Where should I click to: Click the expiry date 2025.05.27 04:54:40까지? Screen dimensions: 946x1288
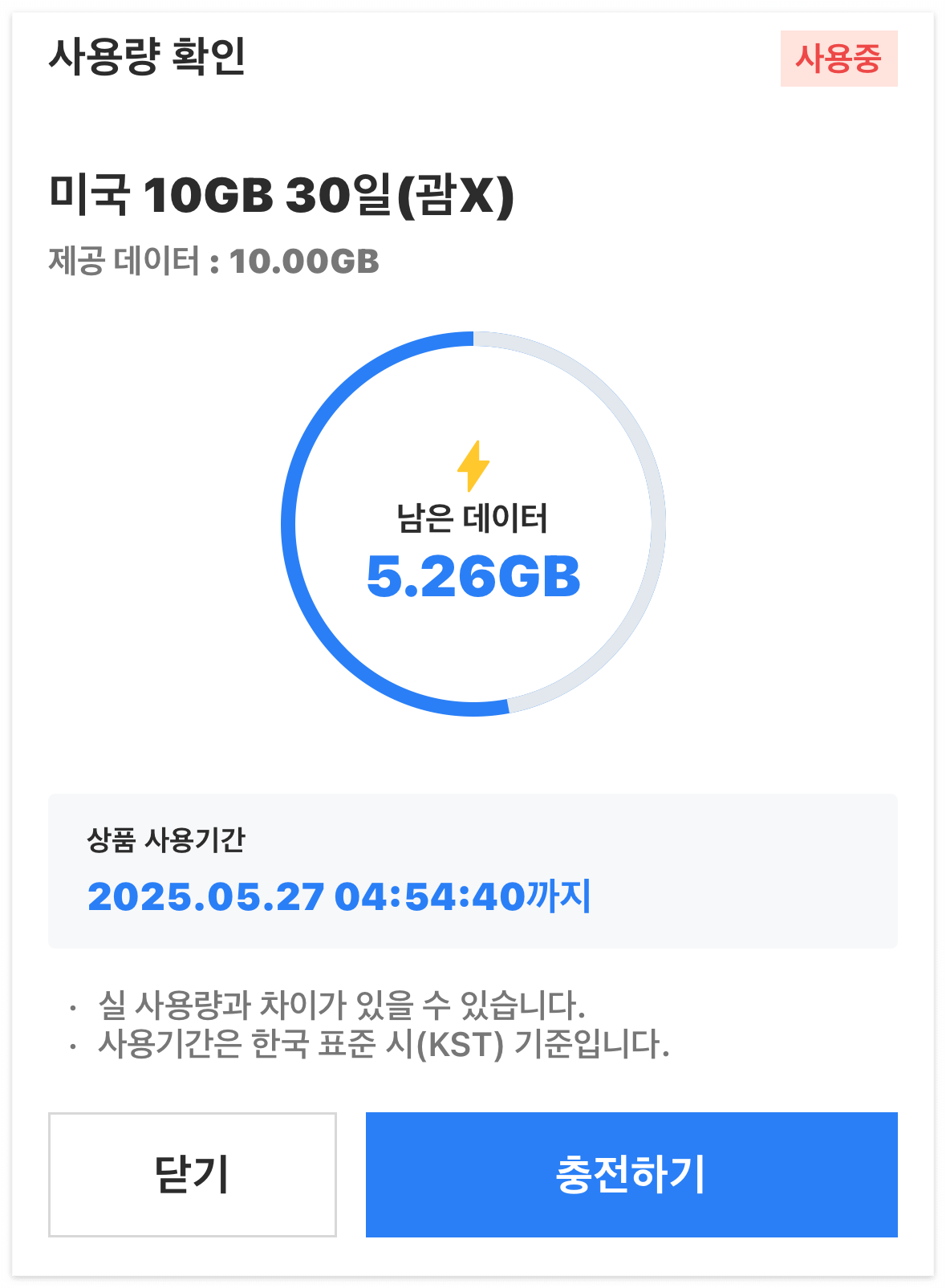point(341,899)
